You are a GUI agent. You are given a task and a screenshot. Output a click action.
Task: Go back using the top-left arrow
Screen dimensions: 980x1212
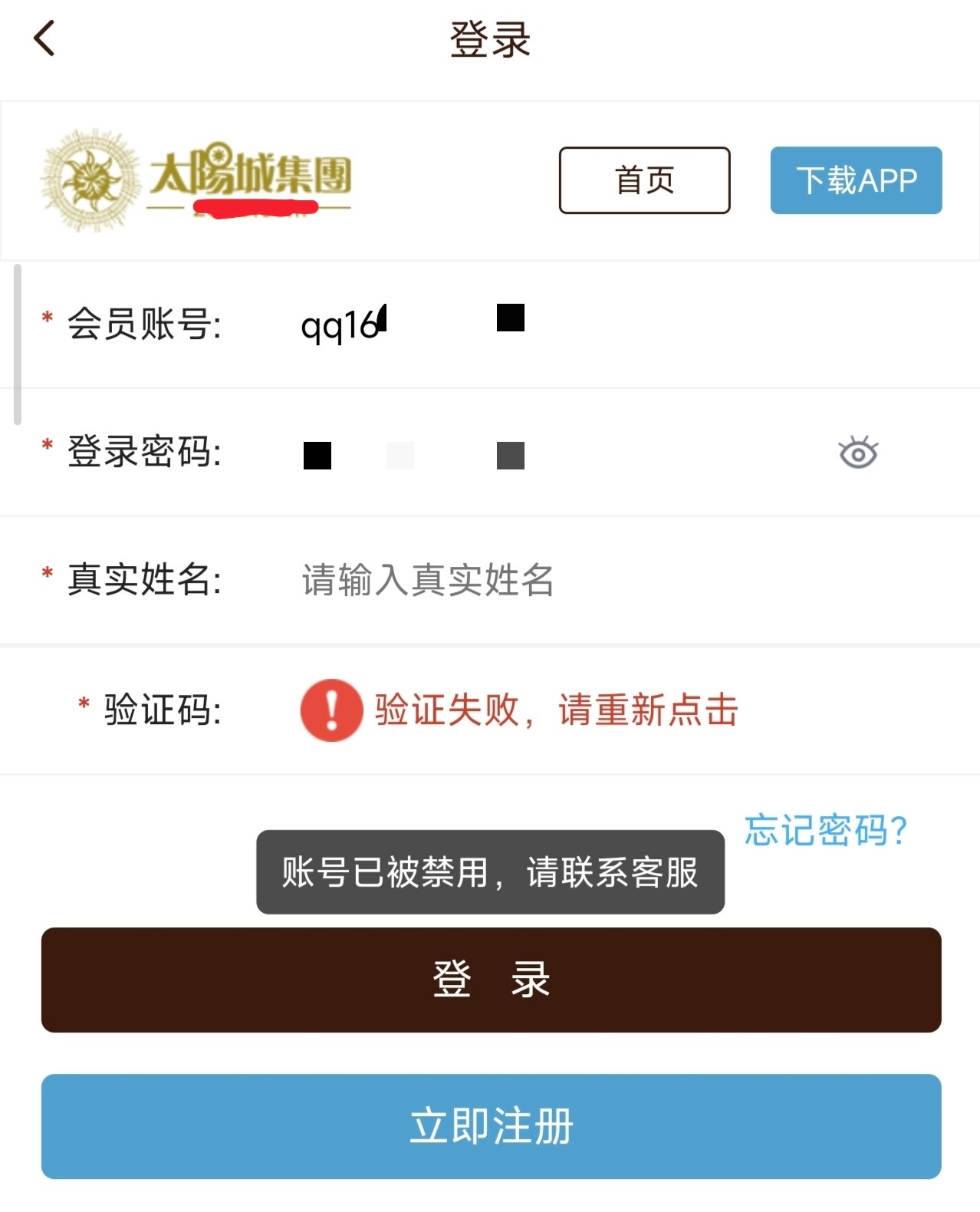[x=44, y=38]
